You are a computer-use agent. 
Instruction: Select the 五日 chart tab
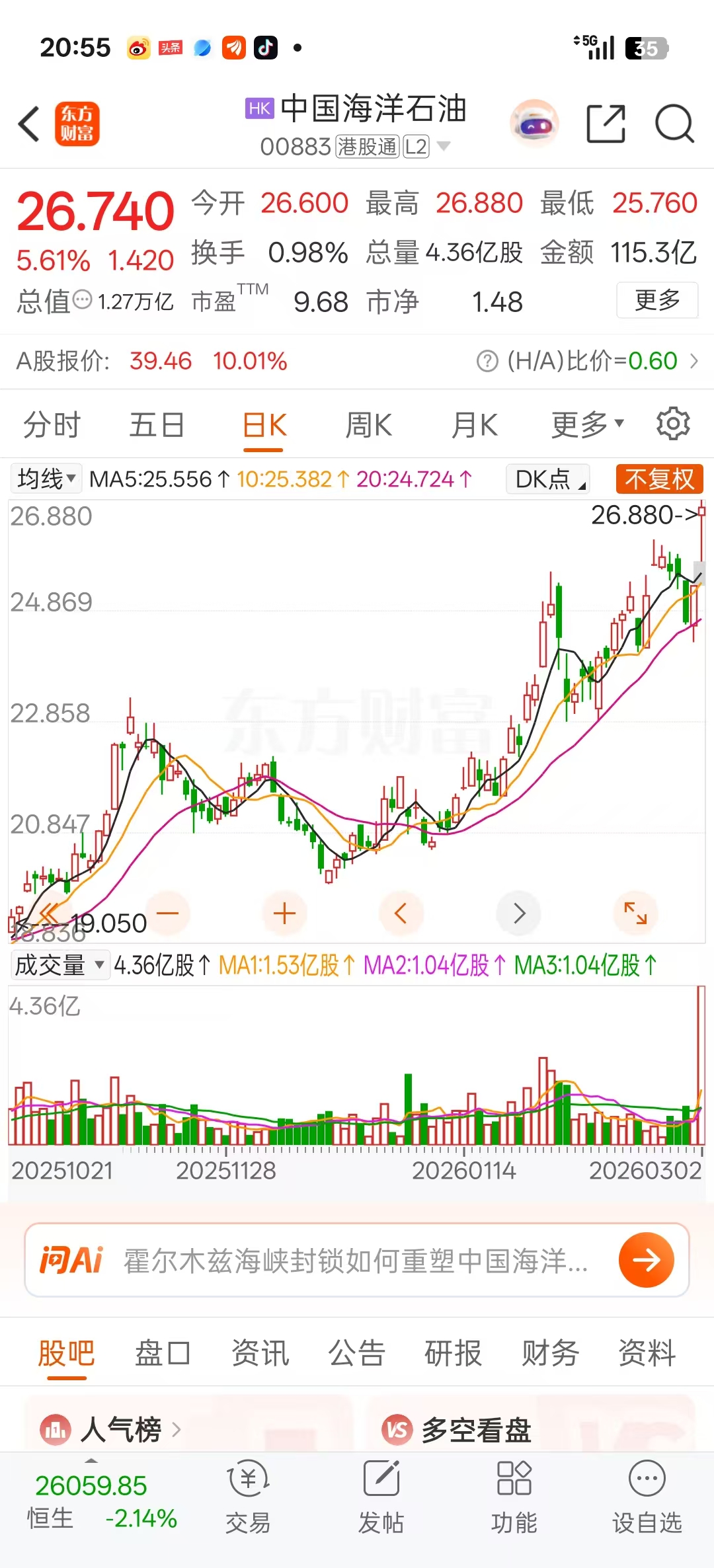(x=157, y=424)
